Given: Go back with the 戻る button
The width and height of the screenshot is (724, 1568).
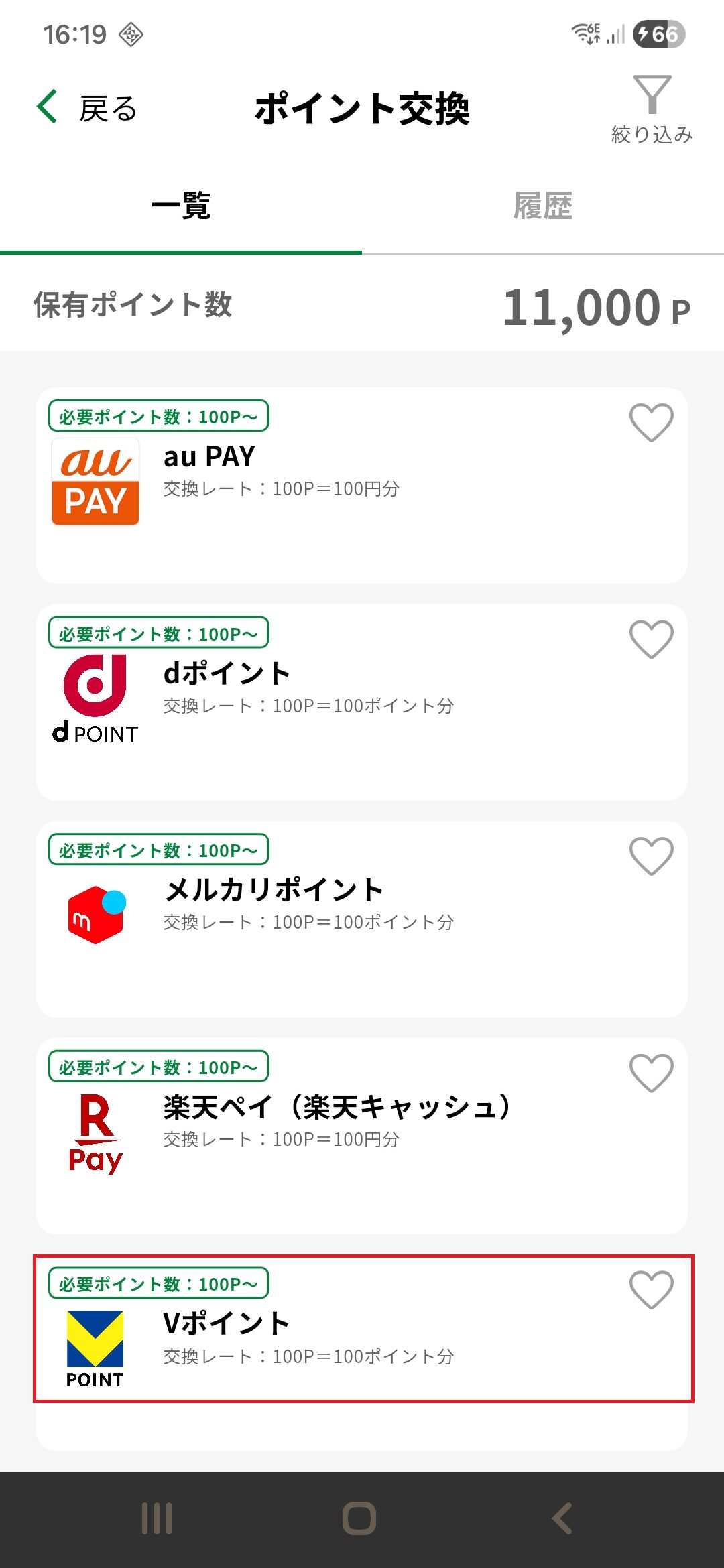Looking at the screenshot, I should pos(87,109).
